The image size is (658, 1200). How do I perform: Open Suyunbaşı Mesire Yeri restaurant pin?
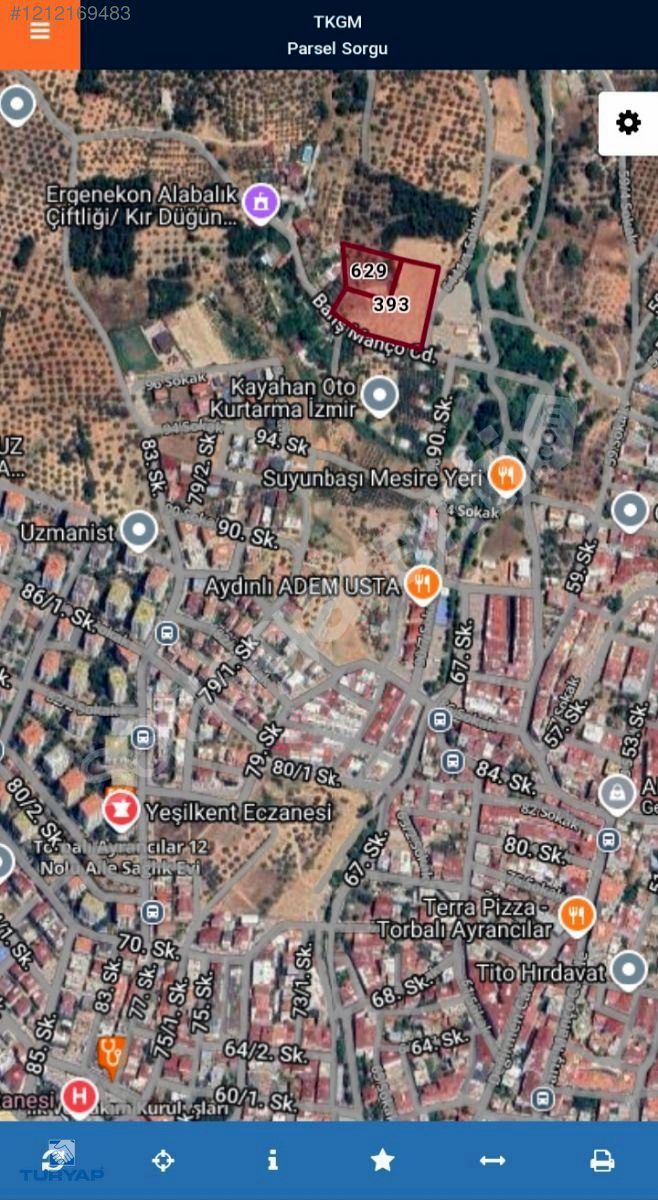coord(507,476)
